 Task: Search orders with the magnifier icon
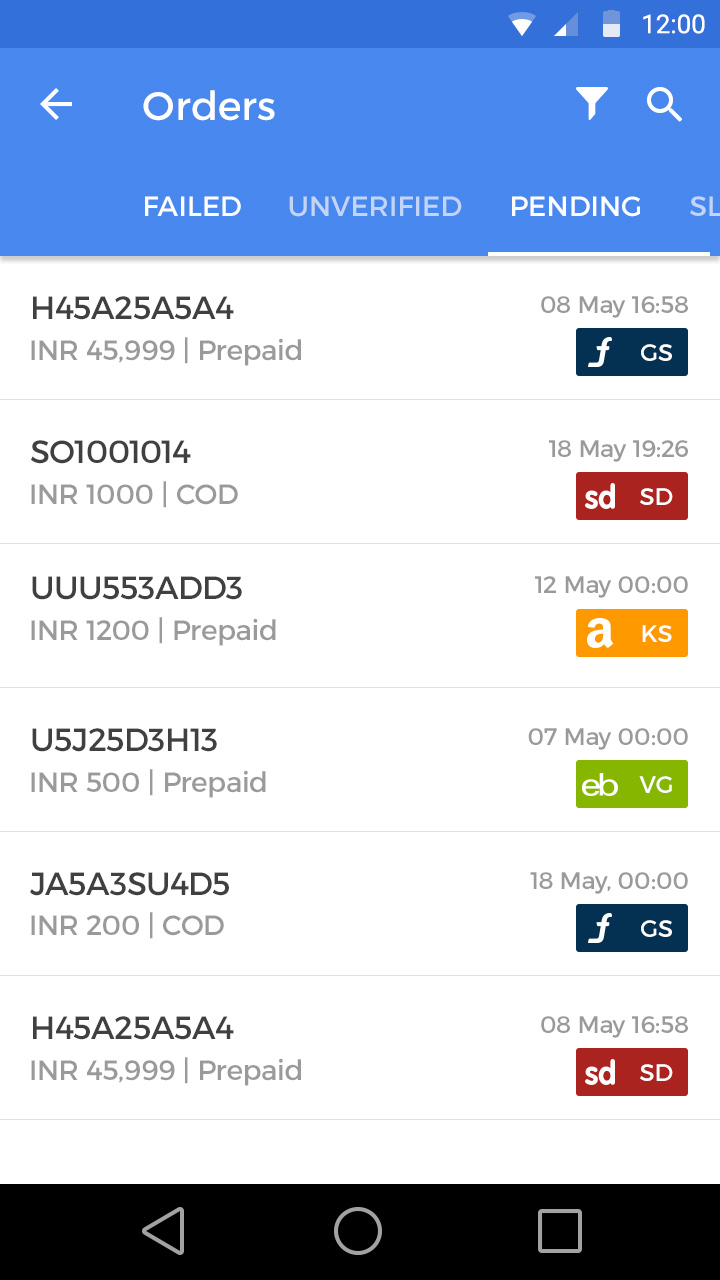coord(664,104)
